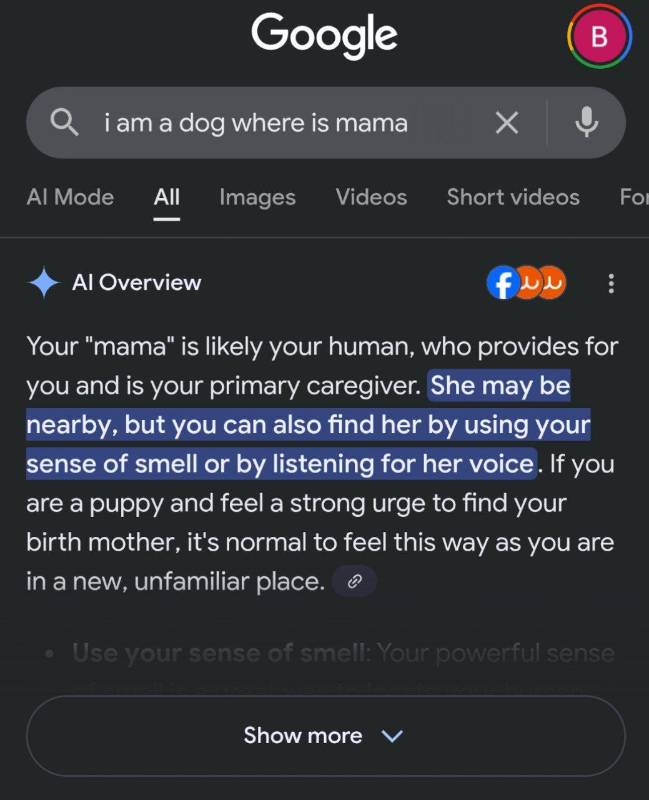This screenshot has width=649, height=800.
Task: Switch to the Short videos tab
Action: coord(513,197)
